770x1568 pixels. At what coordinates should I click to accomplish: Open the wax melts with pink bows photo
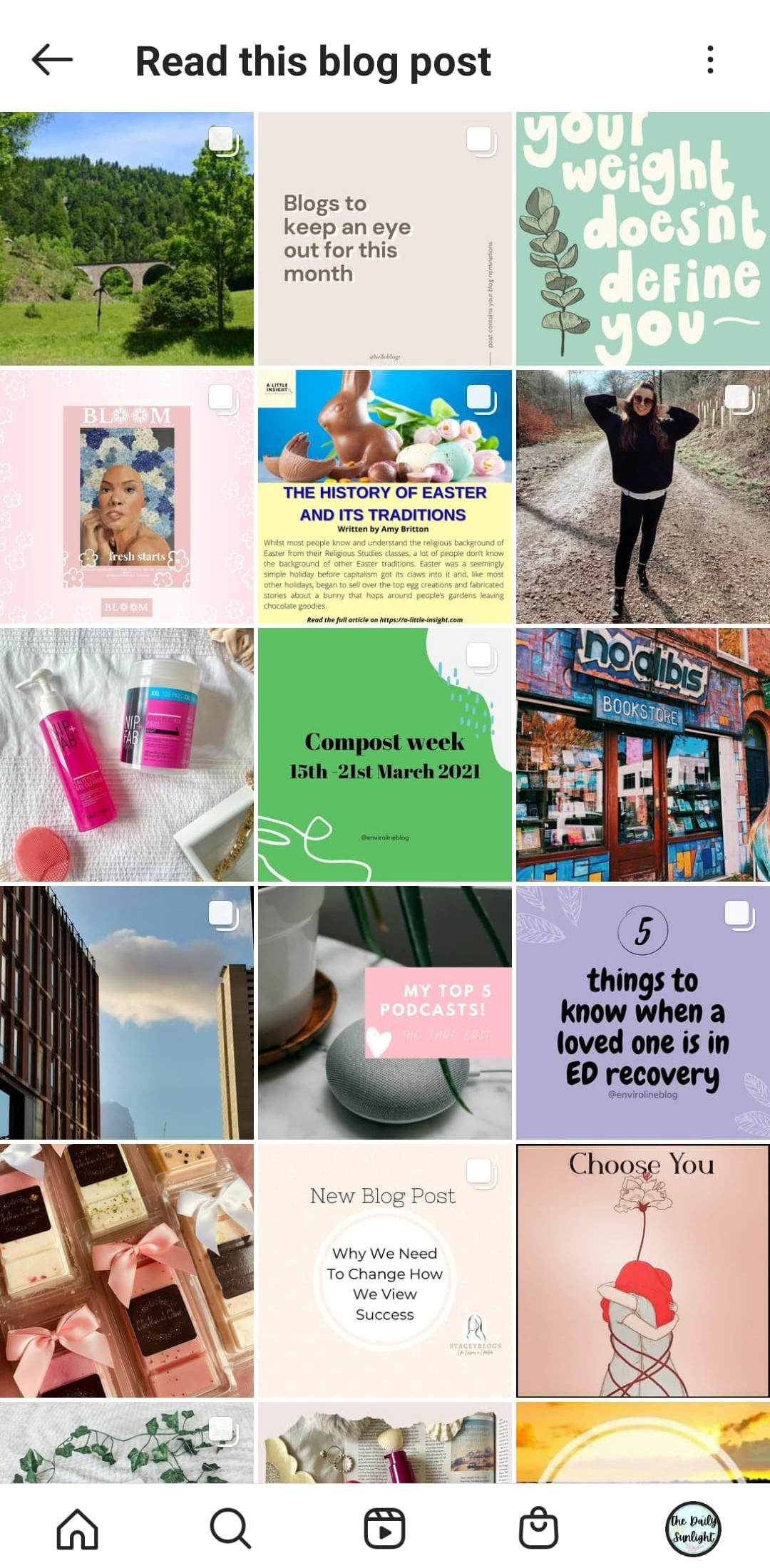click(x=127, y=1270)
